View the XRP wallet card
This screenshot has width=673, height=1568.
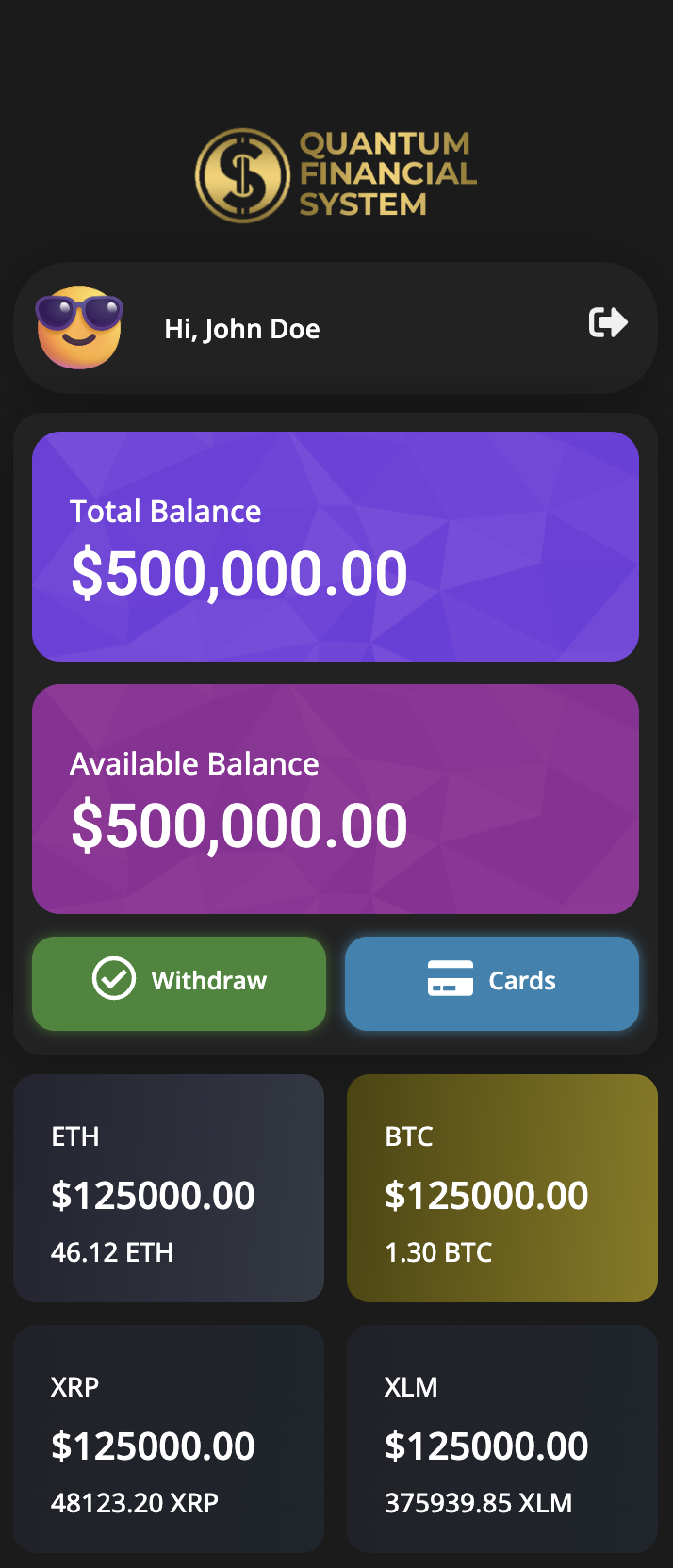click(x=169, y=1439)
